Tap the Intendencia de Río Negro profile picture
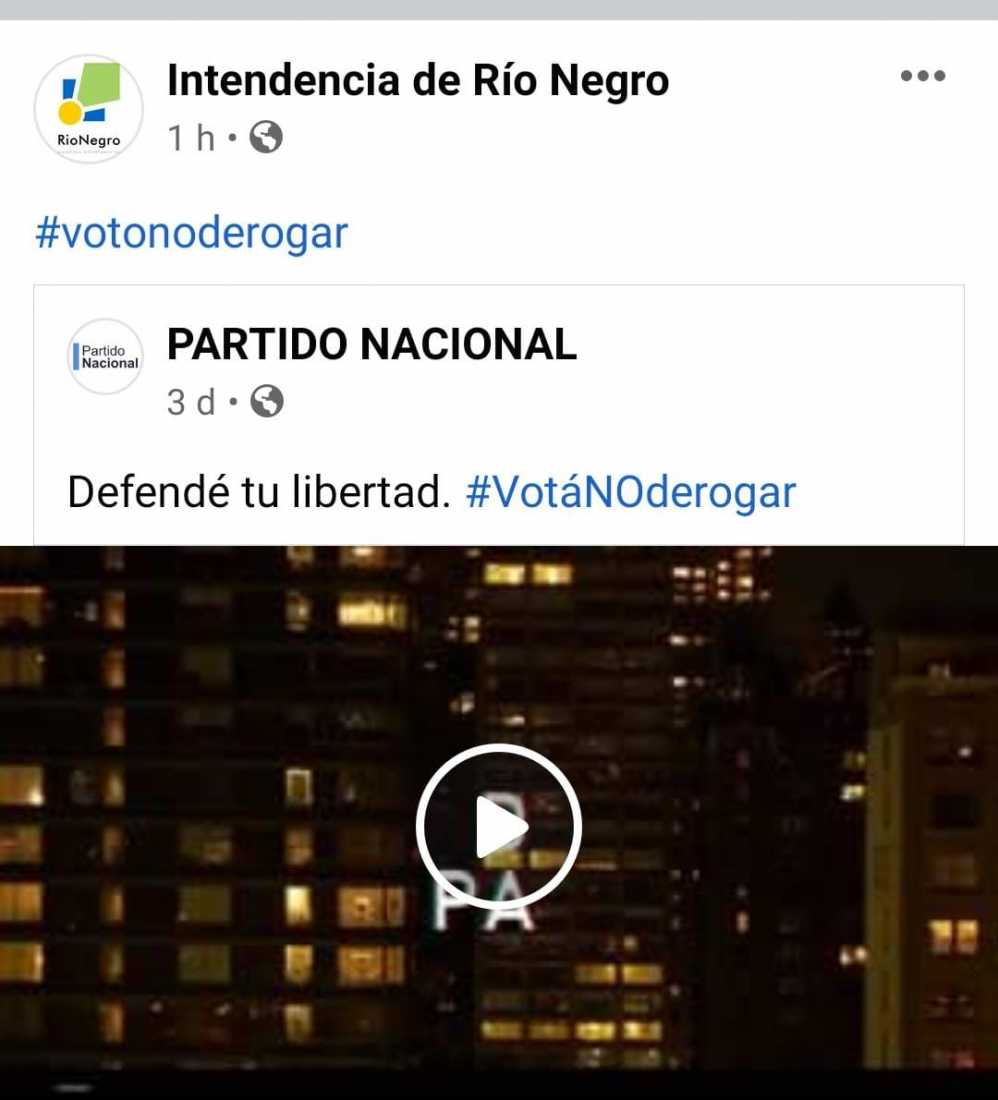This screenshot has height=1100, width=998. [x=89, y=109]
